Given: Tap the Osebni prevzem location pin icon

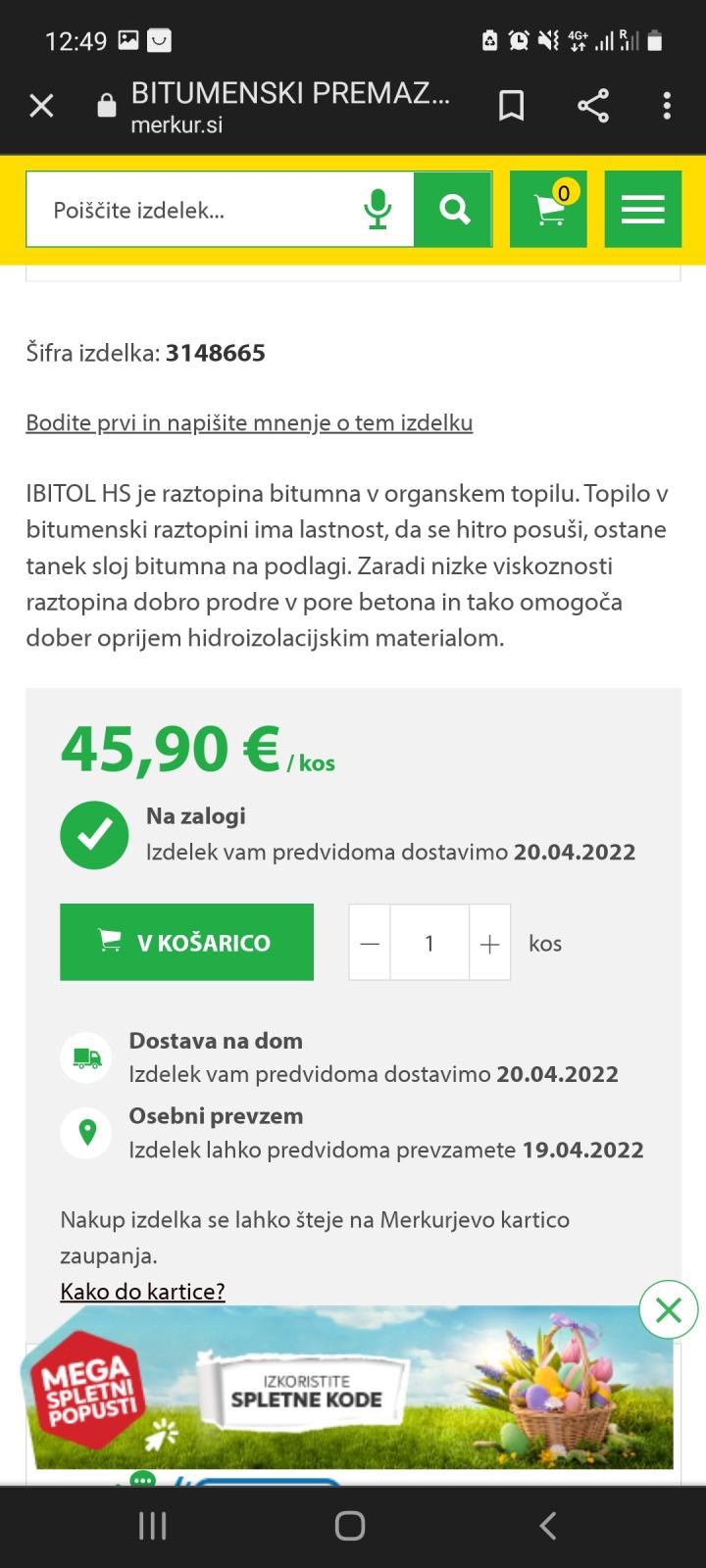Looking at the screenshot, I should pyautogui.click(x=85, y=1132).
